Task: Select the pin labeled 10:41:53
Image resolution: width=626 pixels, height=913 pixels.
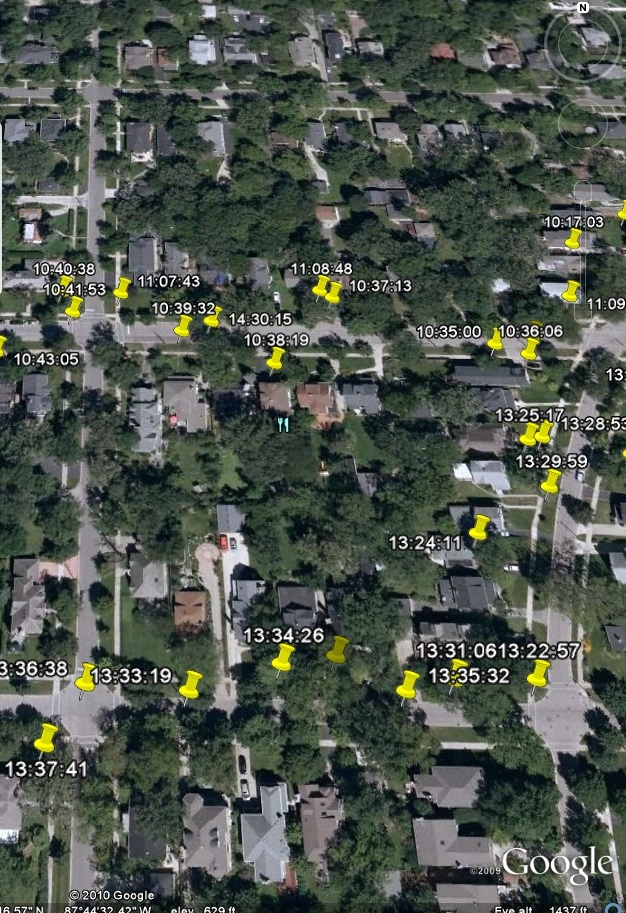Action: [x=74, y=307]
